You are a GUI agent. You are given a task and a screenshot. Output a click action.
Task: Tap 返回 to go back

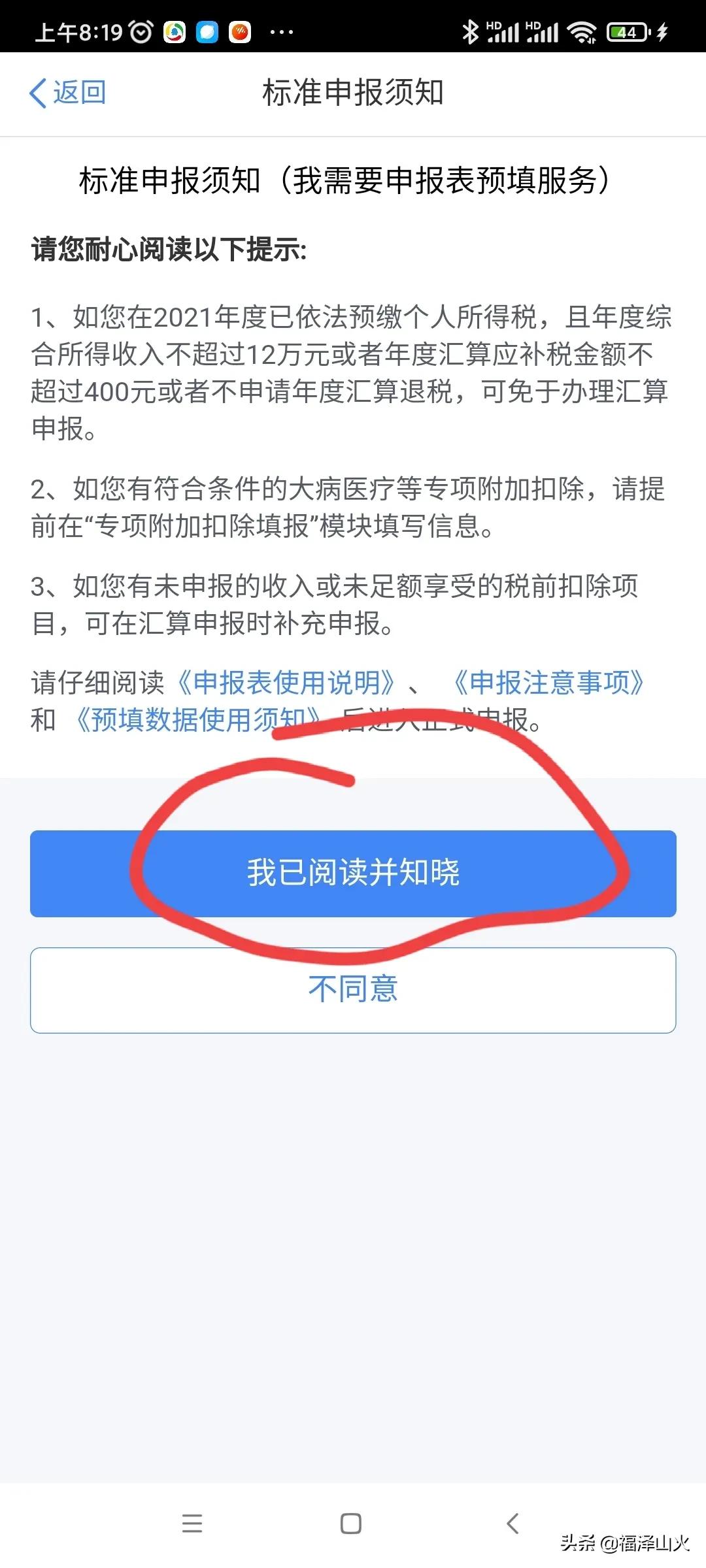coord(80,92)
